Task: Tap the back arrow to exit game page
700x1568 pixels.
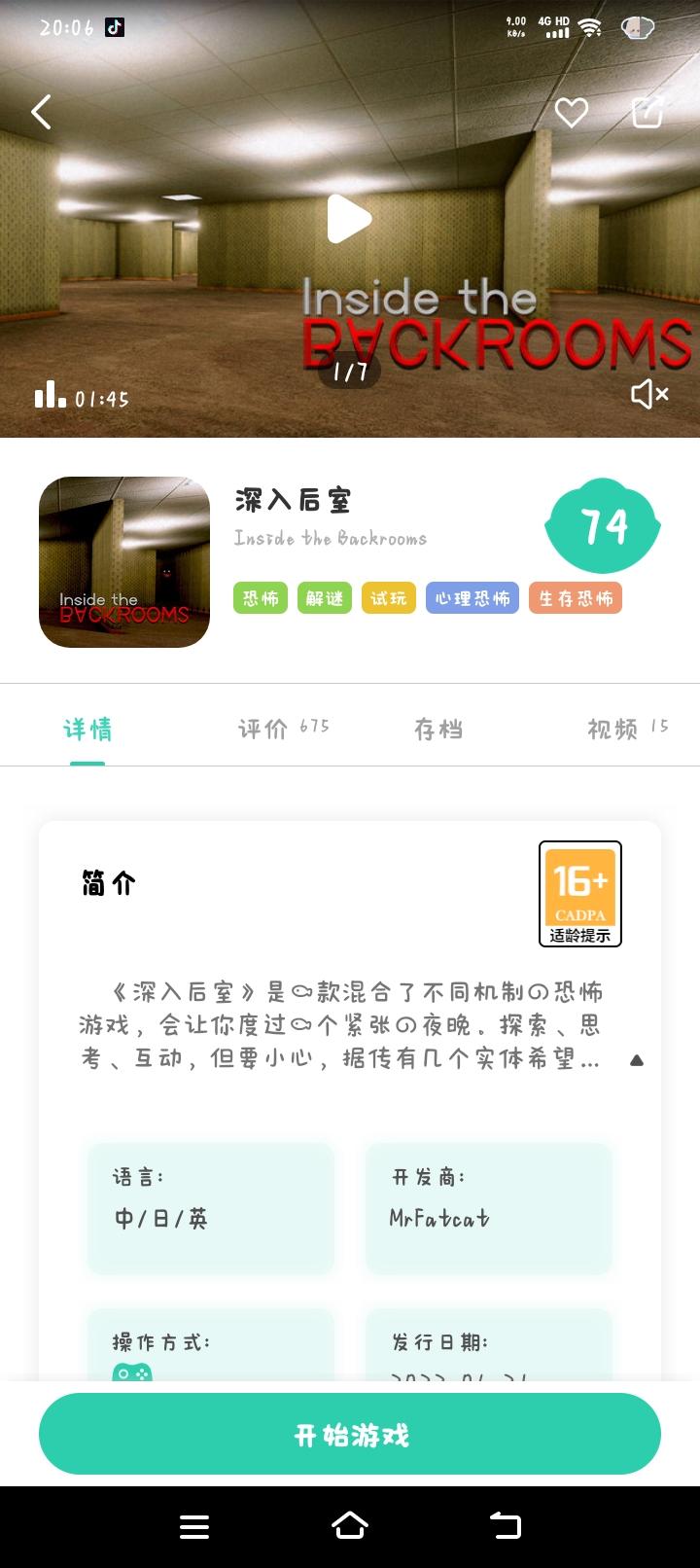Action: tap(41, 112)
